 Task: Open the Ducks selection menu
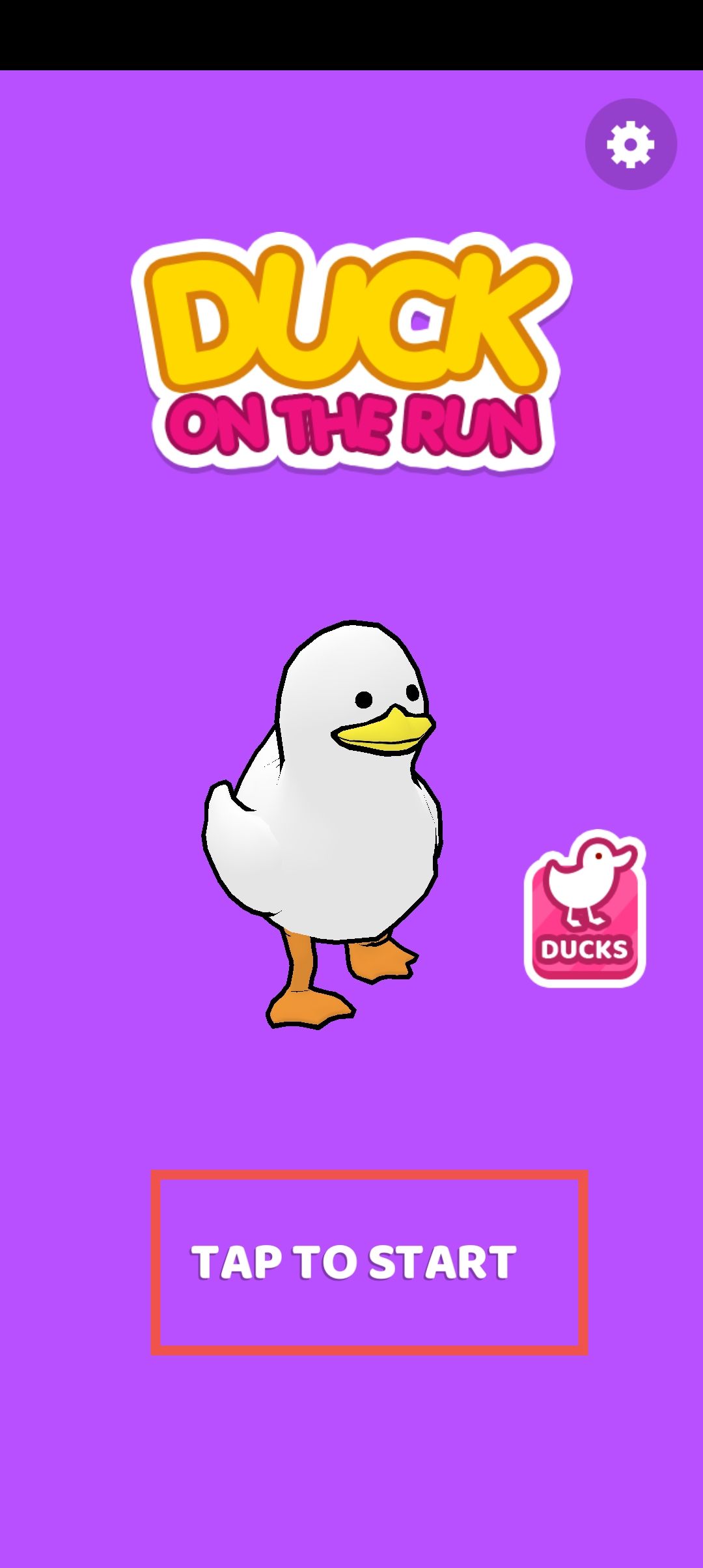[x=585, y=910]
